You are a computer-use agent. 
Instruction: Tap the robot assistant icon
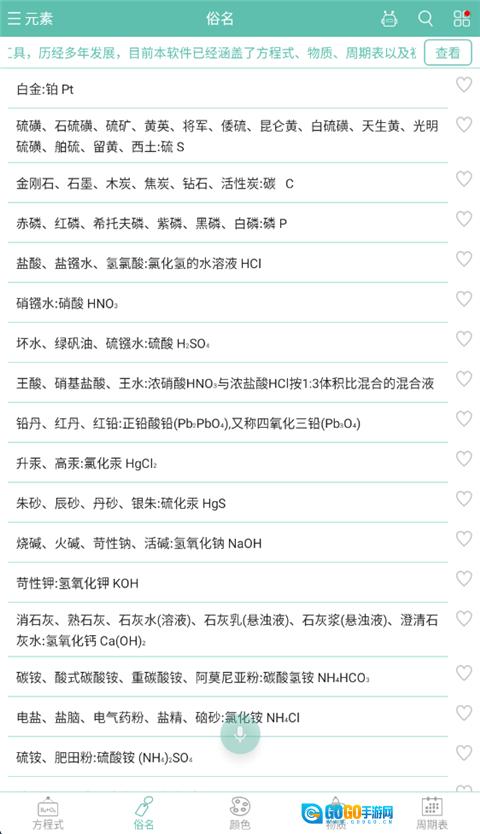[x=390, y=19]
